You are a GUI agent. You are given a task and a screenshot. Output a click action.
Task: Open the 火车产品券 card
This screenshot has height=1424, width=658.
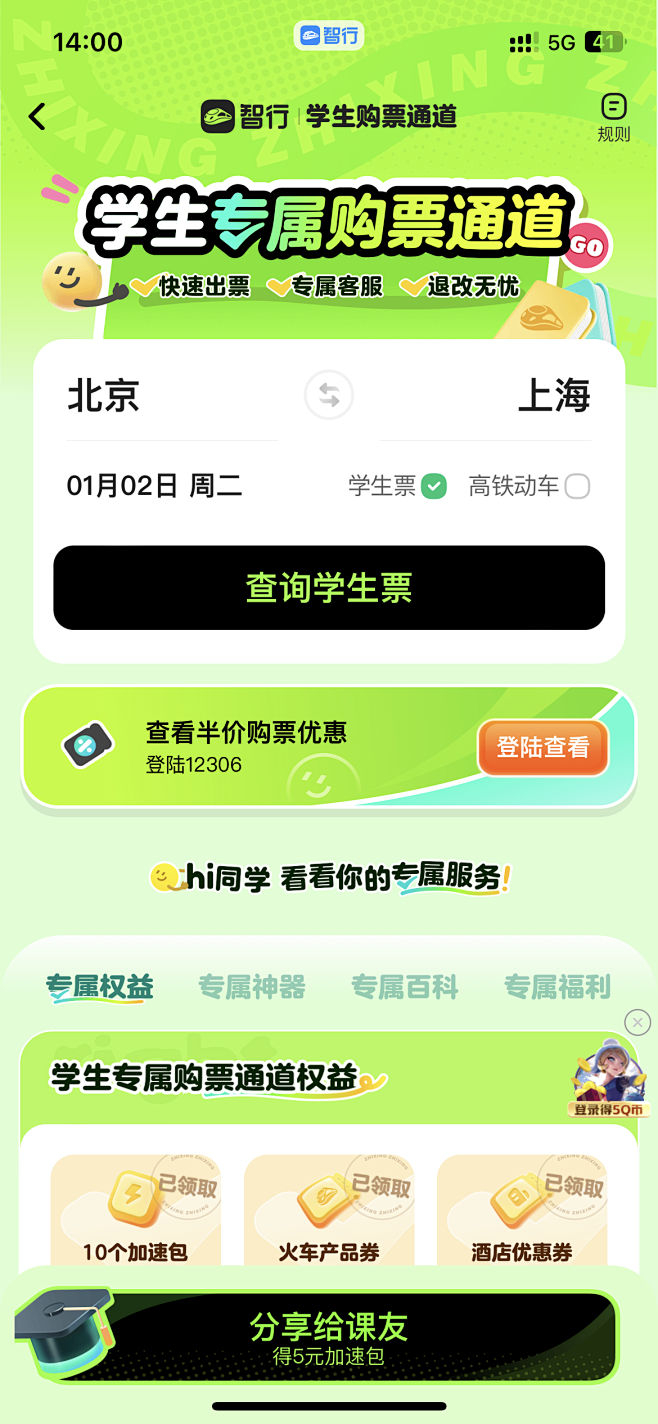click(x=328, y=1210)
